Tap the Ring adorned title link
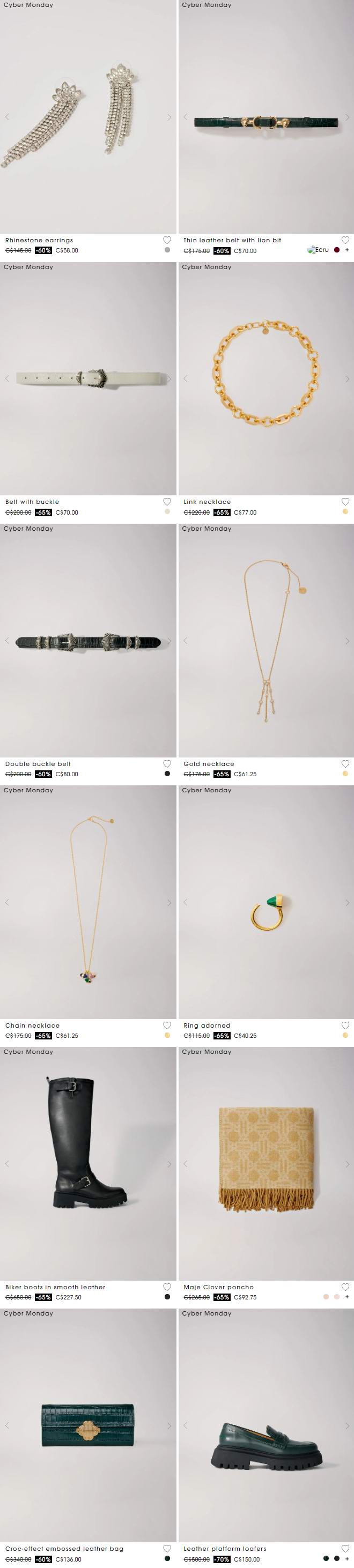The height and width of the screenshot is (1568, 354). 206,1025
